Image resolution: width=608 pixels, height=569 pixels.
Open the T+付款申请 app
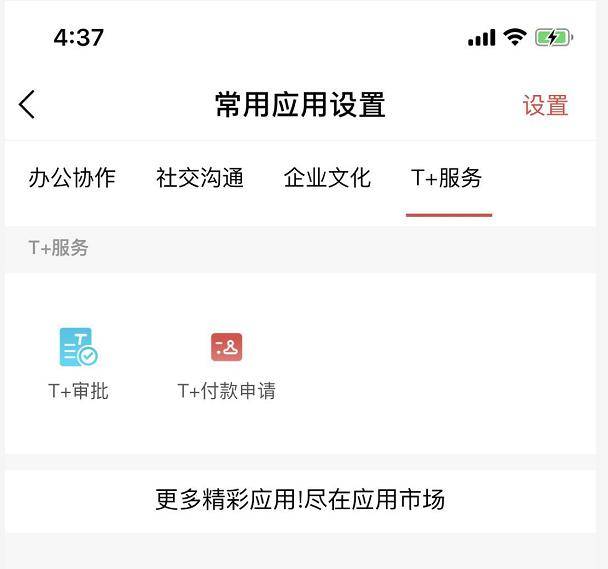tap(227, 362)
